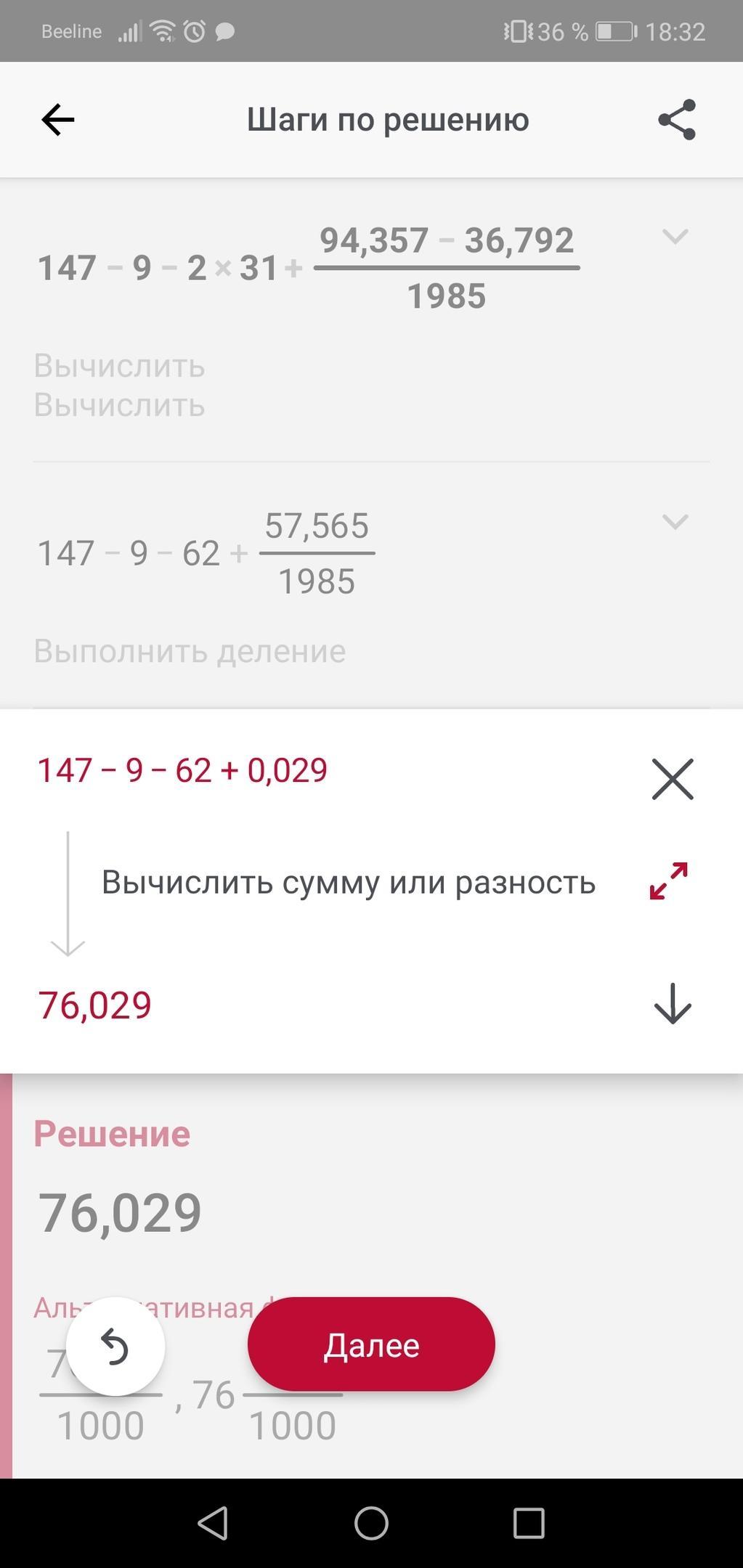Go back using the app bar arrow
743x1568 pixels.
click(x=58, y=120)
